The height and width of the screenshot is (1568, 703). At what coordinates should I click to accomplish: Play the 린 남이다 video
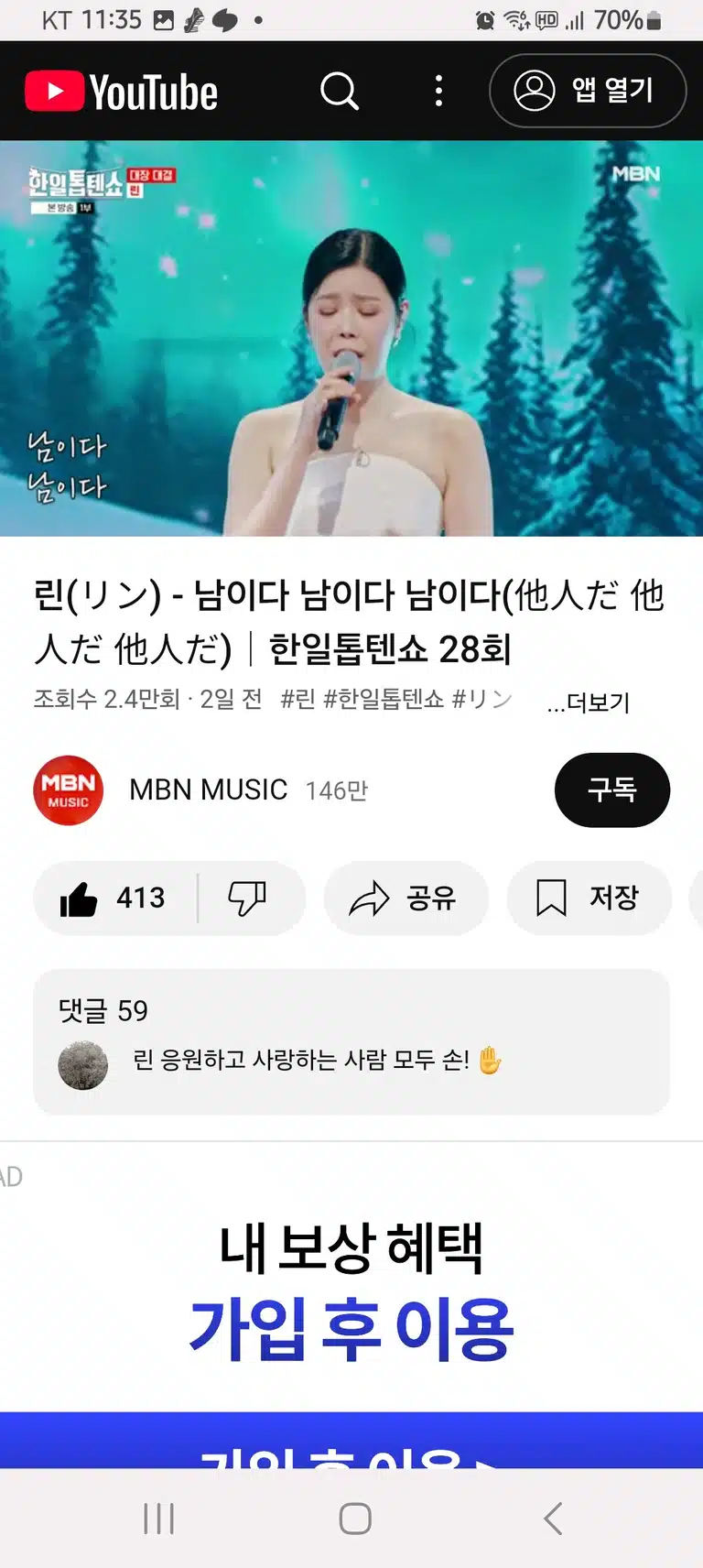click(x=351, y=338)
